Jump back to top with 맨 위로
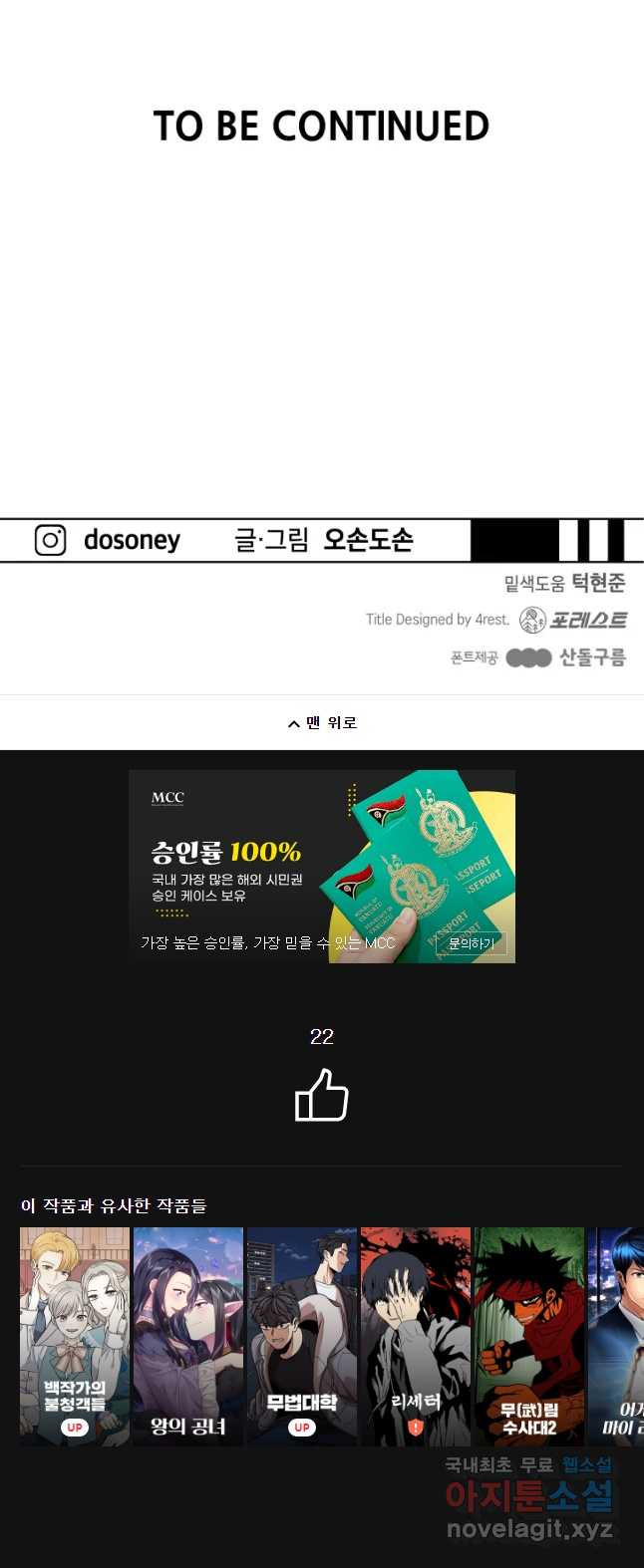 322,722
